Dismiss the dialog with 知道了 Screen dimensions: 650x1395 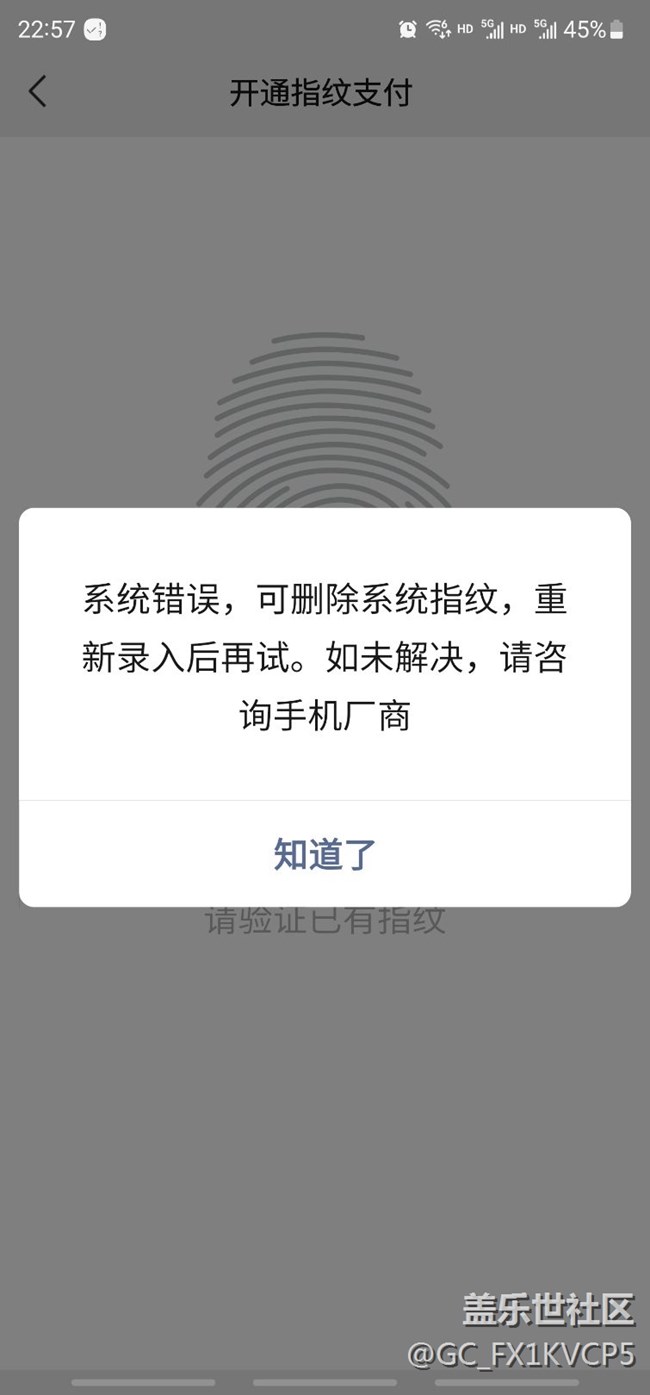click(325, 855)
